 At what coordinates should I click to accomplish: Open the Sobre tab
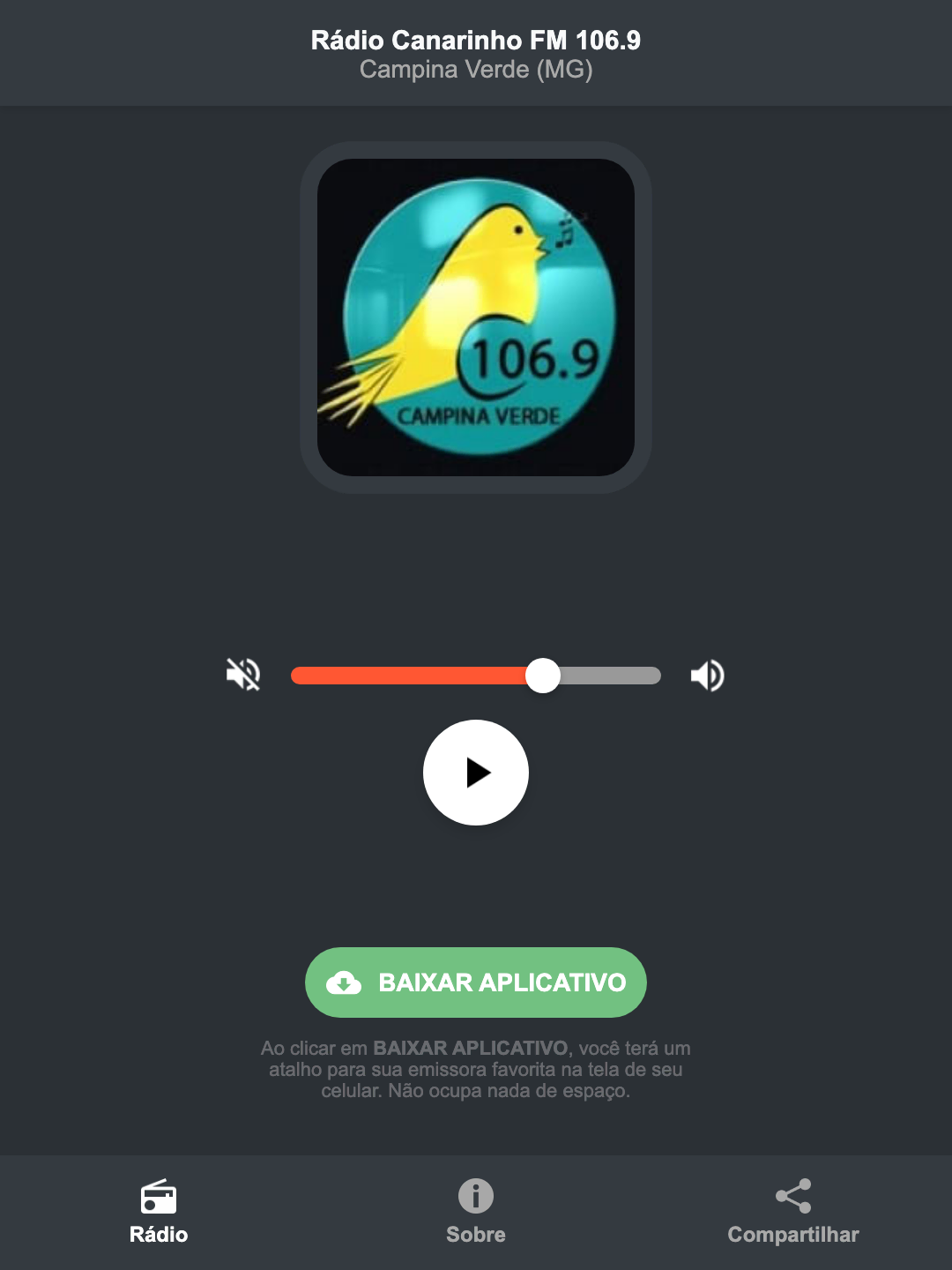475,1213
